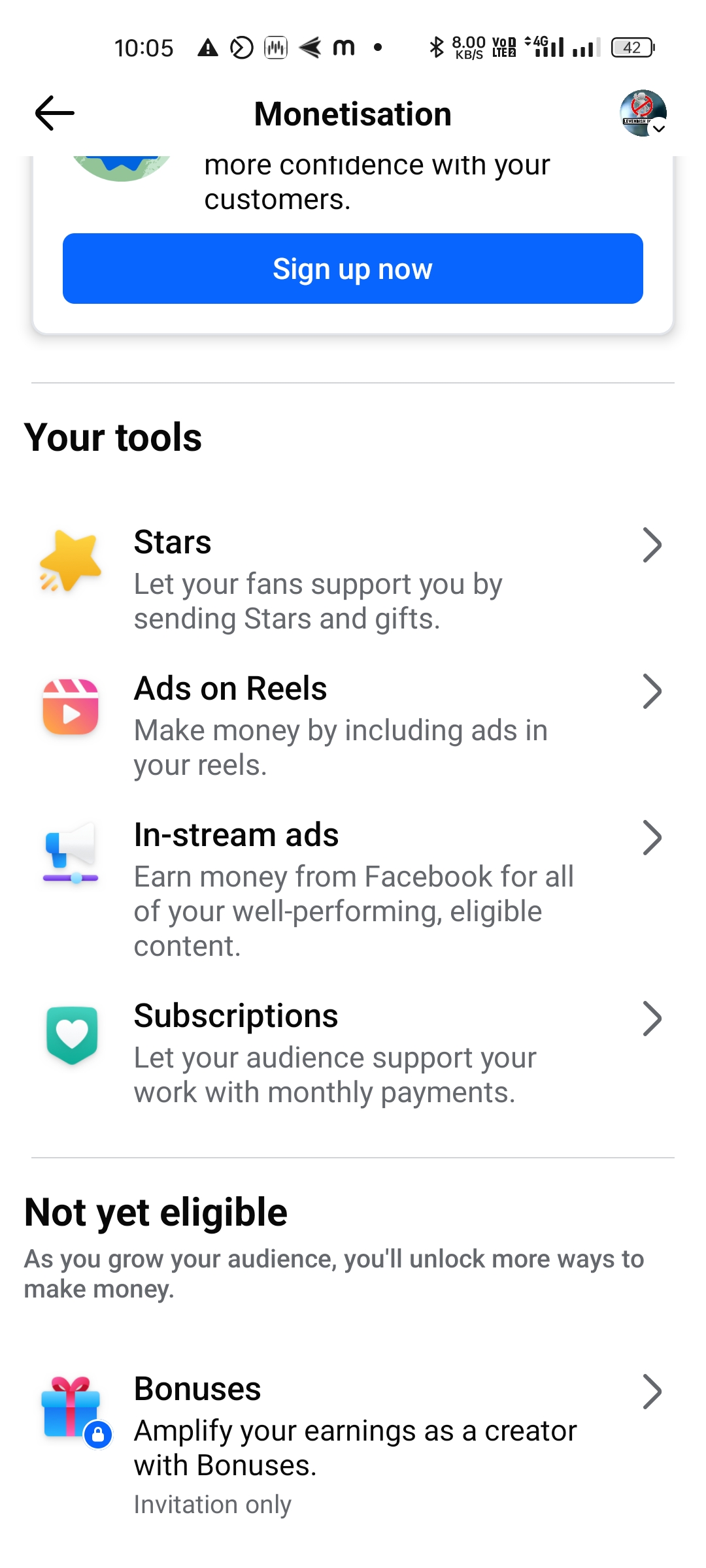Screen dimensions: 706x1568
Task: Open the Stars tool
Action: pyautogui.click(x=353, y=580)
